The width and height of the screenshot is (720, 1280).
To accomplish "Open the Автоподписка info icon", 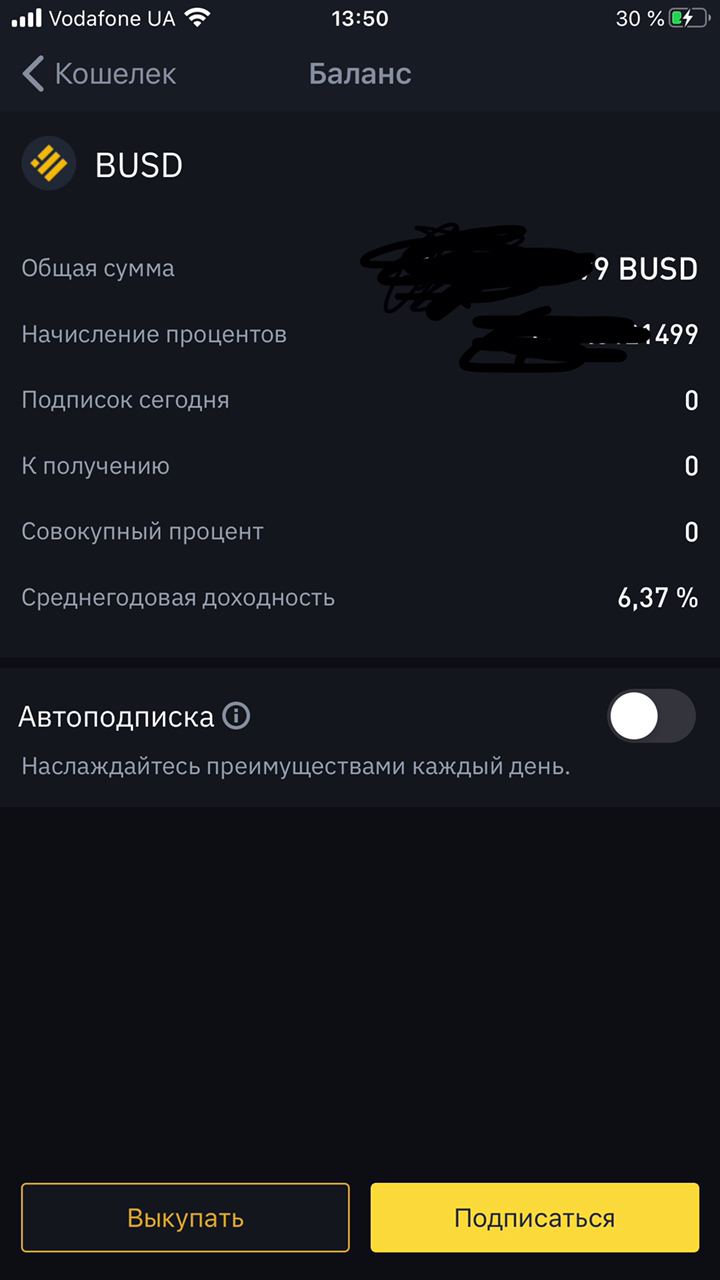I will click(236, 716).
